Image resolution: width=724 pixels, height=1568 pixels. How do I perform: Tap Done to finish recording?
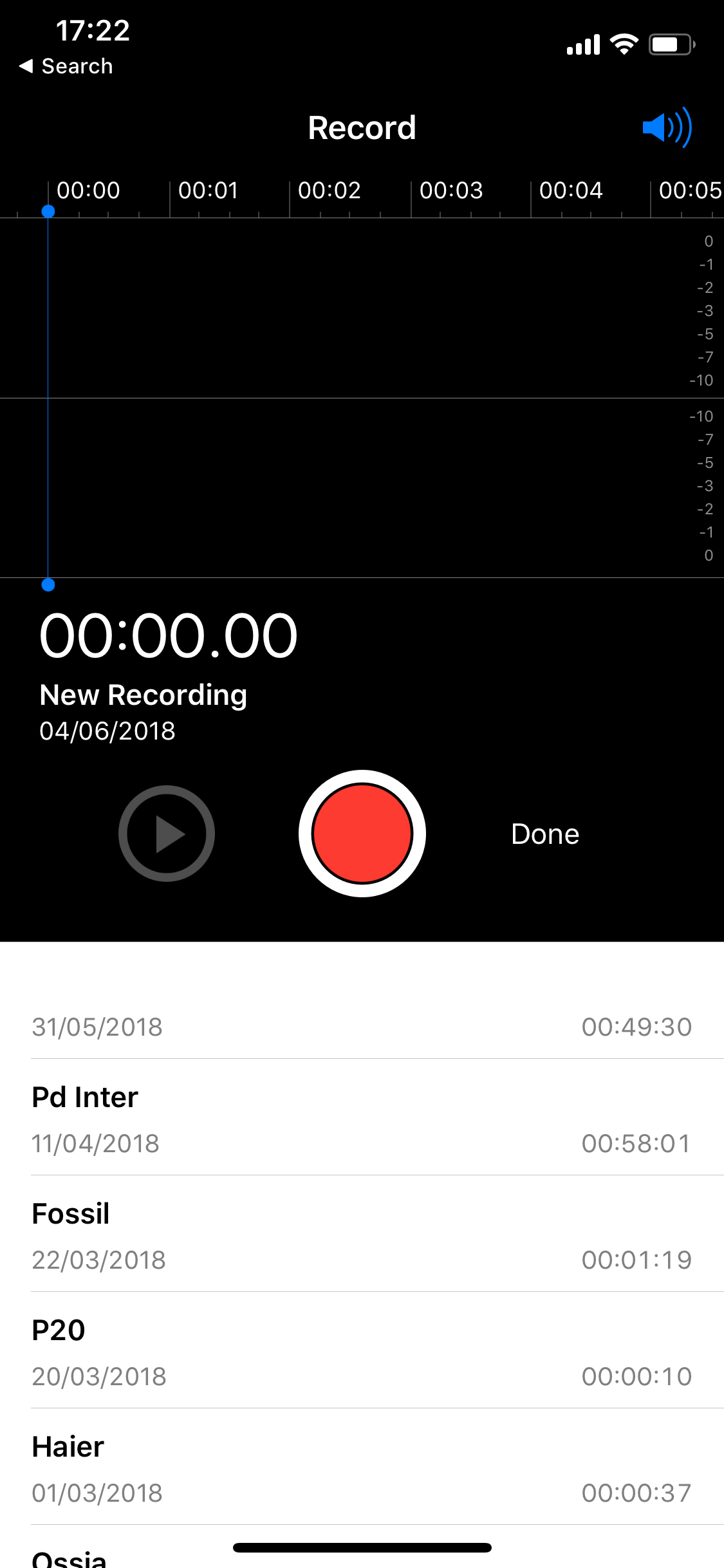pyautogui.click(x=545, y=834)
